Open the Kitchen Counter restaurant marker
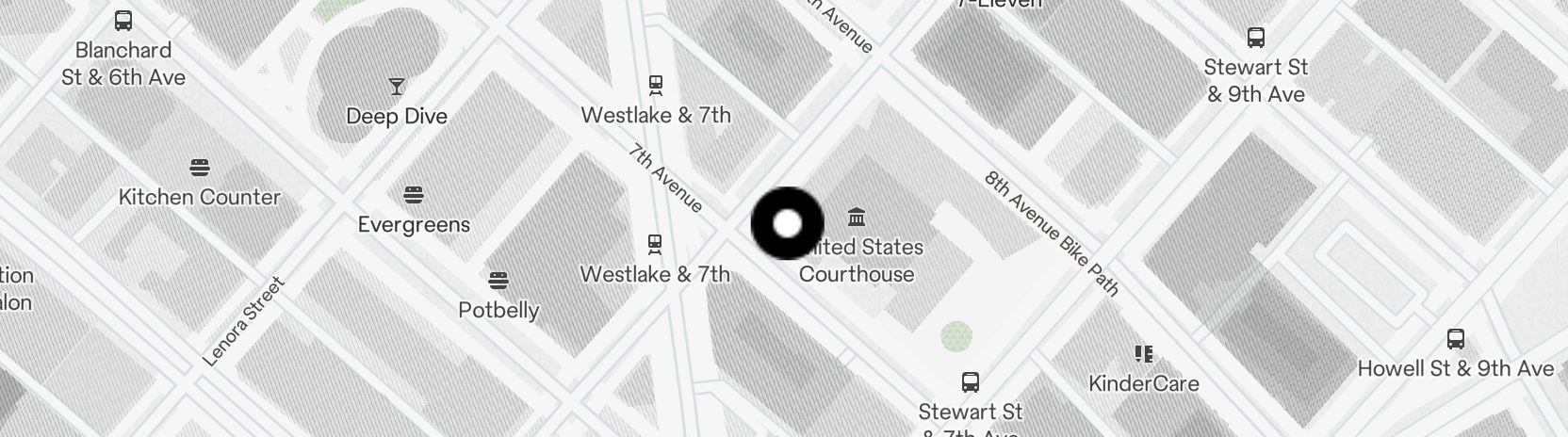This screenshot has width=1568, height=437. click(199, 169)
